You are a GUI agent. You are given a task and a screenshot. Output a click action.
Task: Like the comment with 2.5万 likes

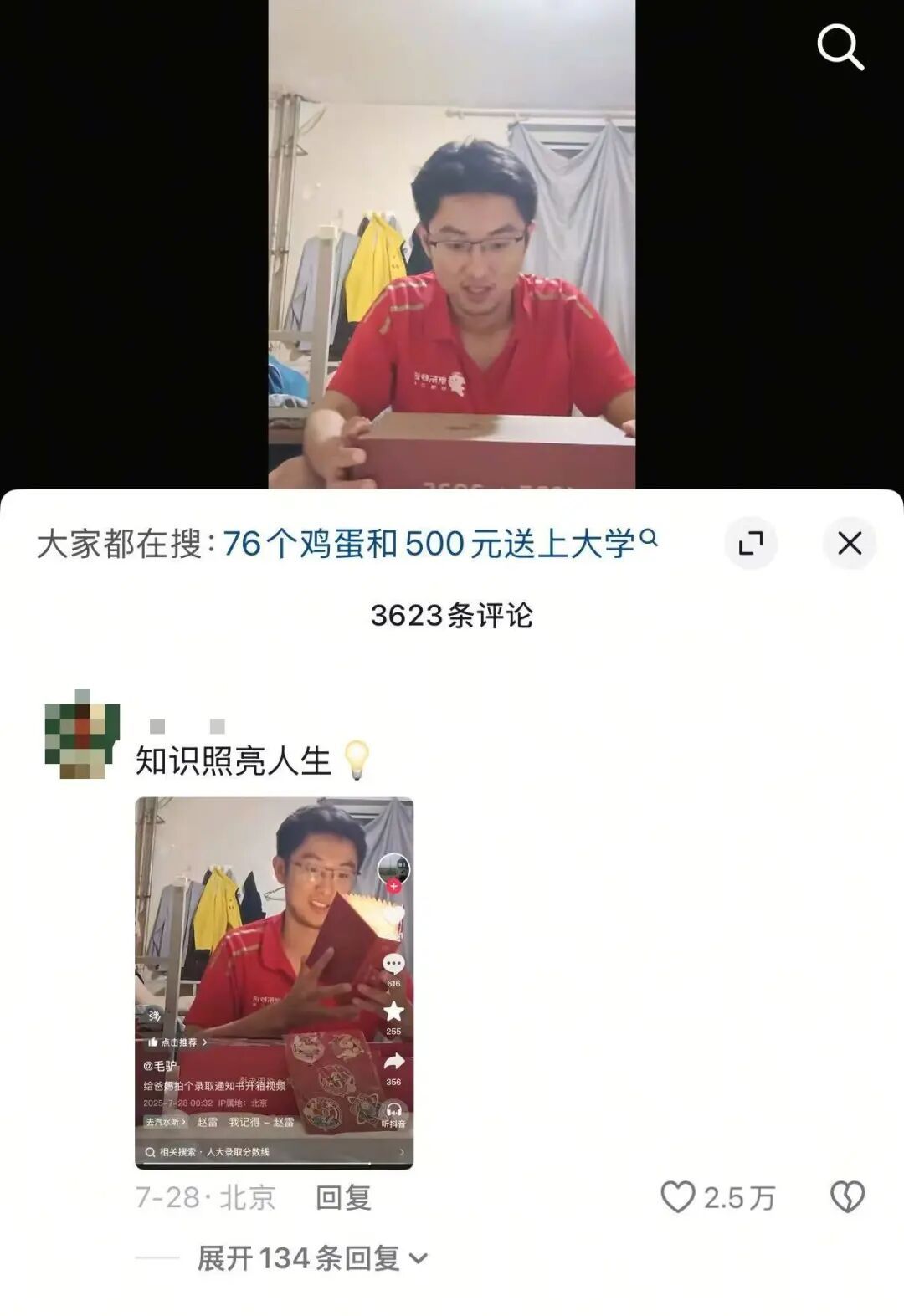click(678, 1197)
